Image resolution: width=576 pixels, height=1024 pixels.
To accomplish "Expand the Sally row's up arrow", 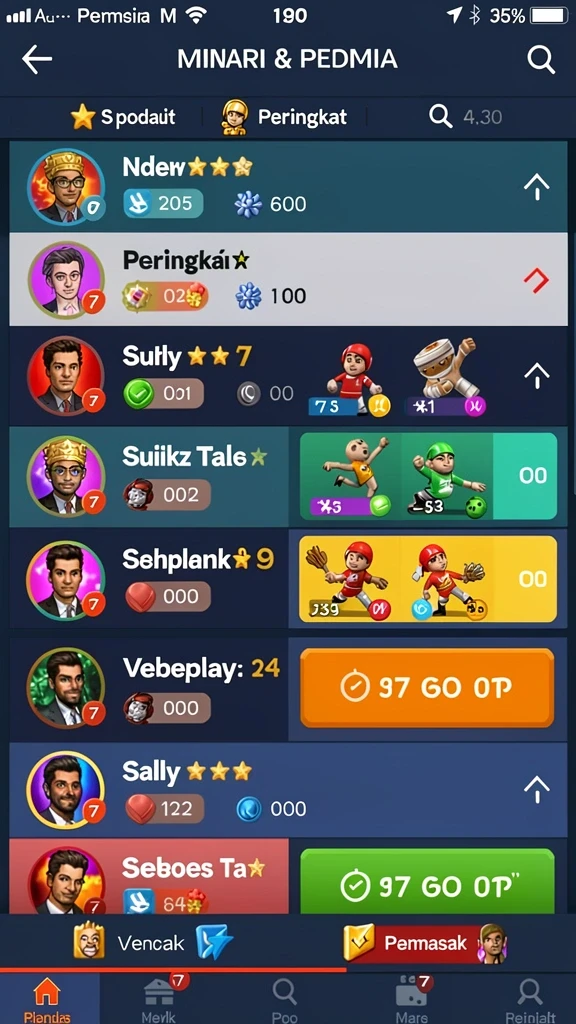I will click(537, 790).
